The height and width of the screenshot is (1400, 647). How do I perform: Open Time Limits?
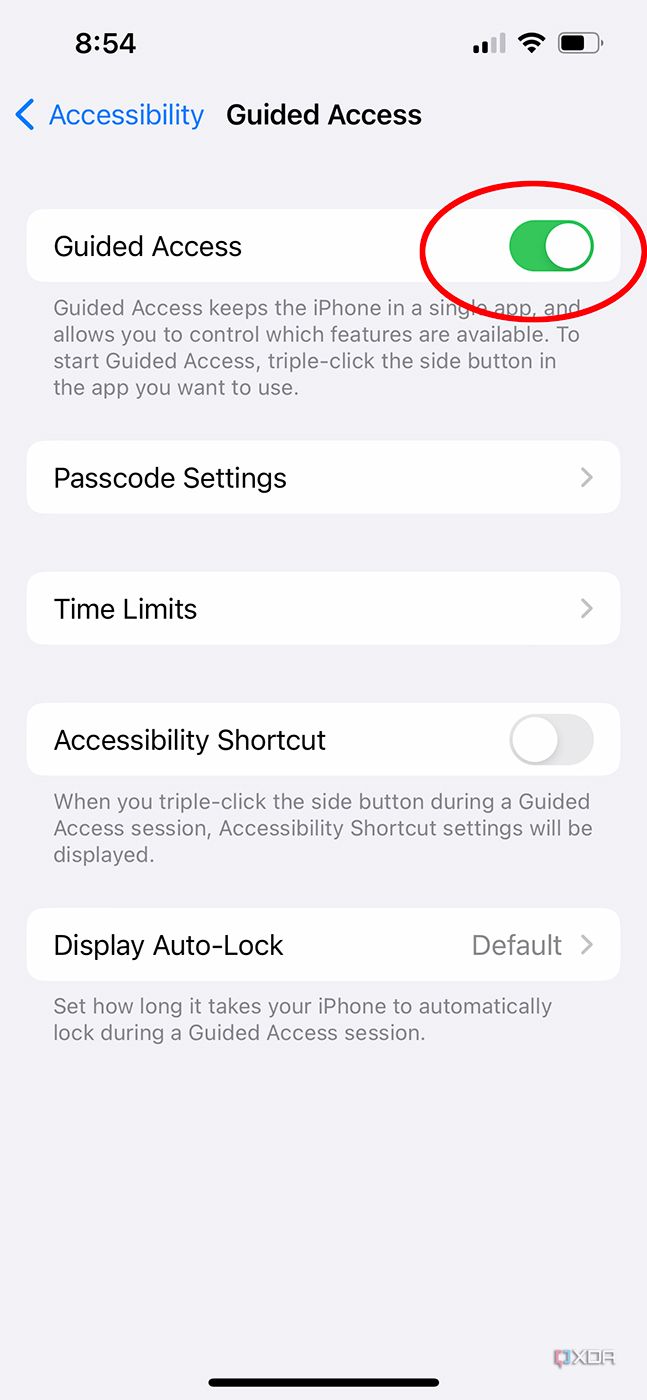tap(323, 609)
